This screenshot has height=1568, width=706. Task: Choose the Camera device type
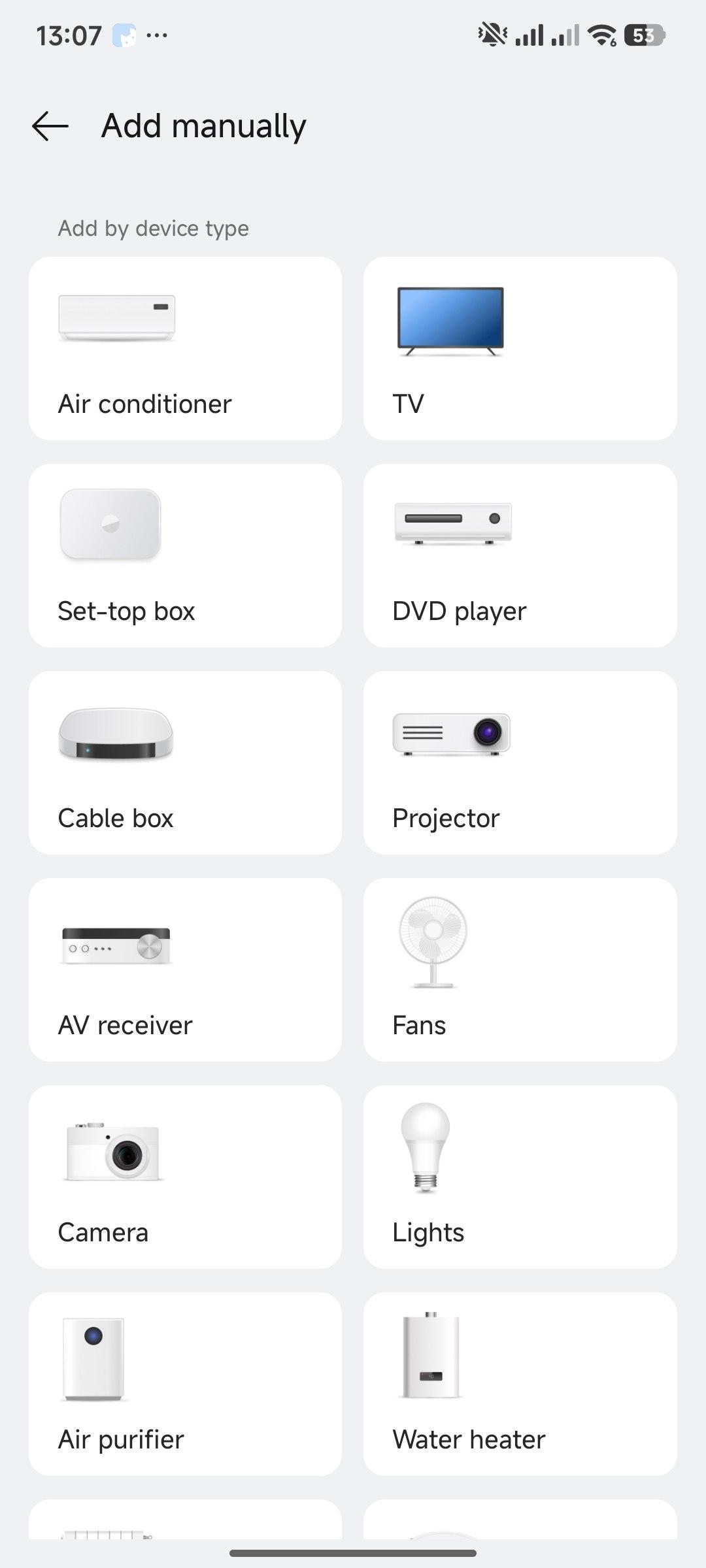(185, 1177)
